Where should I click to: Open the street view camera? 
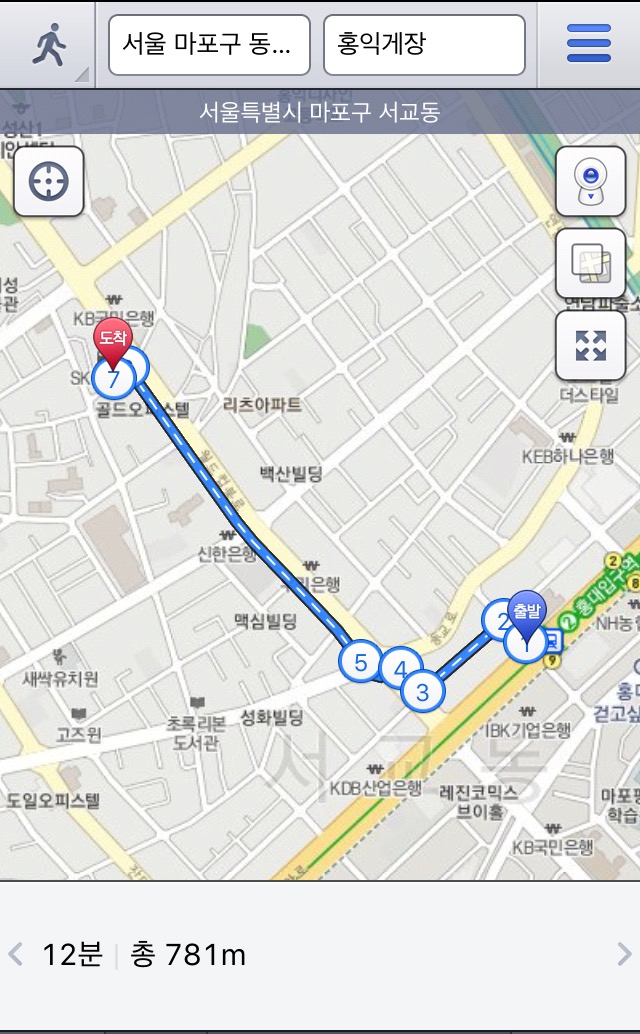coord(591,181)
